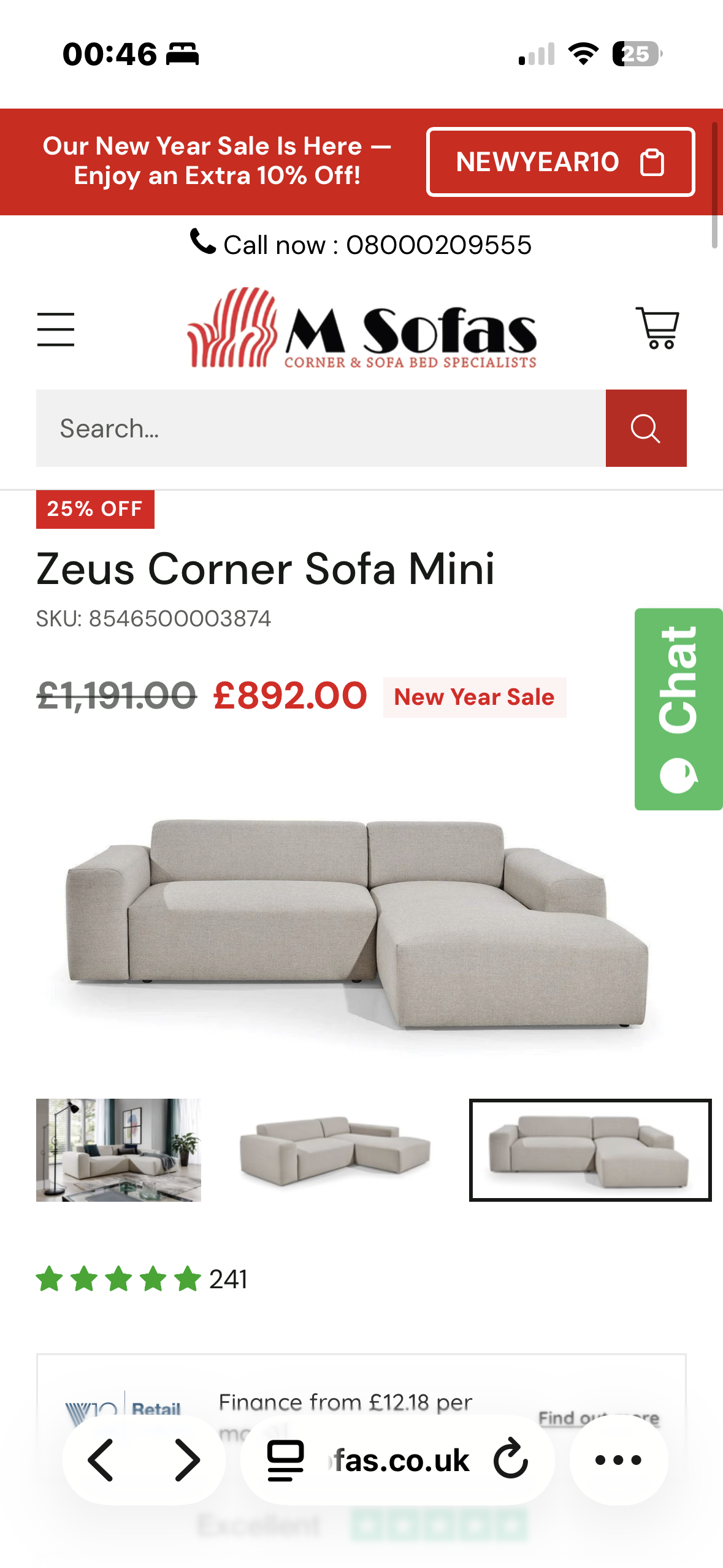Open the hamburger menu
The image size is (723, 1568).
[x=55, y=329]
